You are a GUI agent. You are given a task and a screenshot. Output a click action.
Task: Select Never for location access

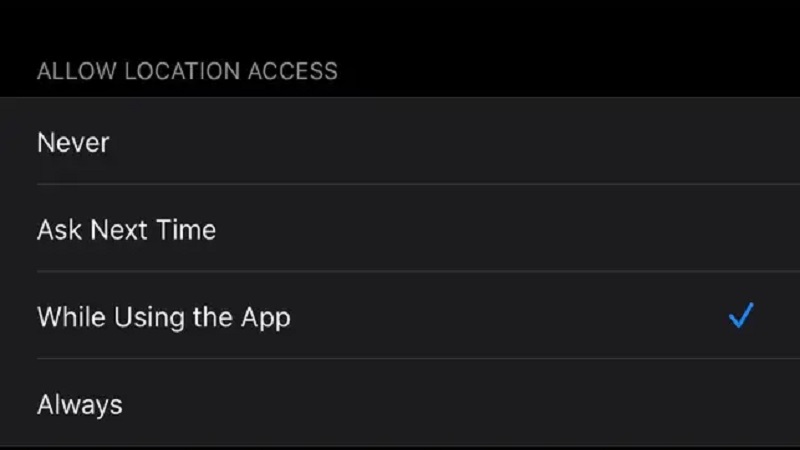click(73, 142)
